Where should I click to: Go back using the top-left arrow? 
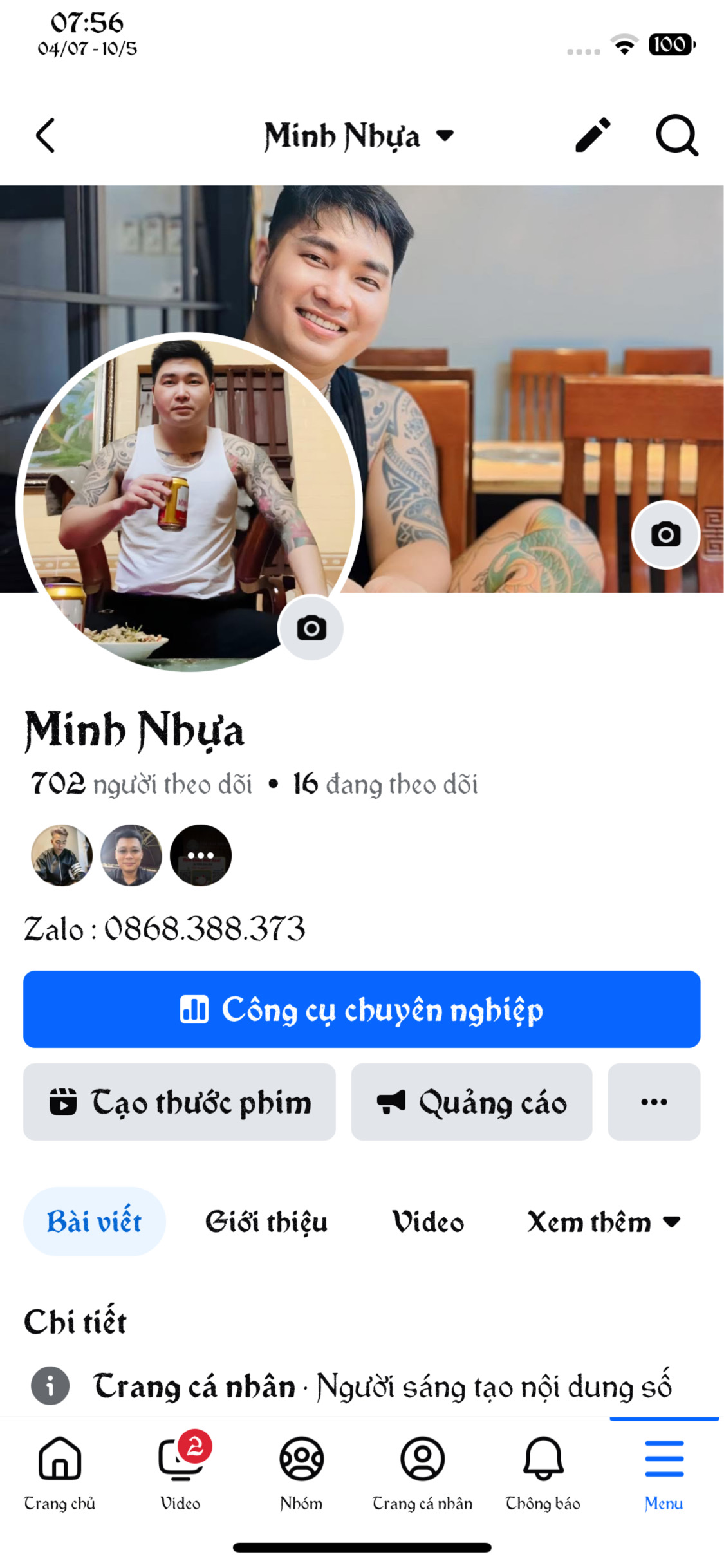coord(45,136)
